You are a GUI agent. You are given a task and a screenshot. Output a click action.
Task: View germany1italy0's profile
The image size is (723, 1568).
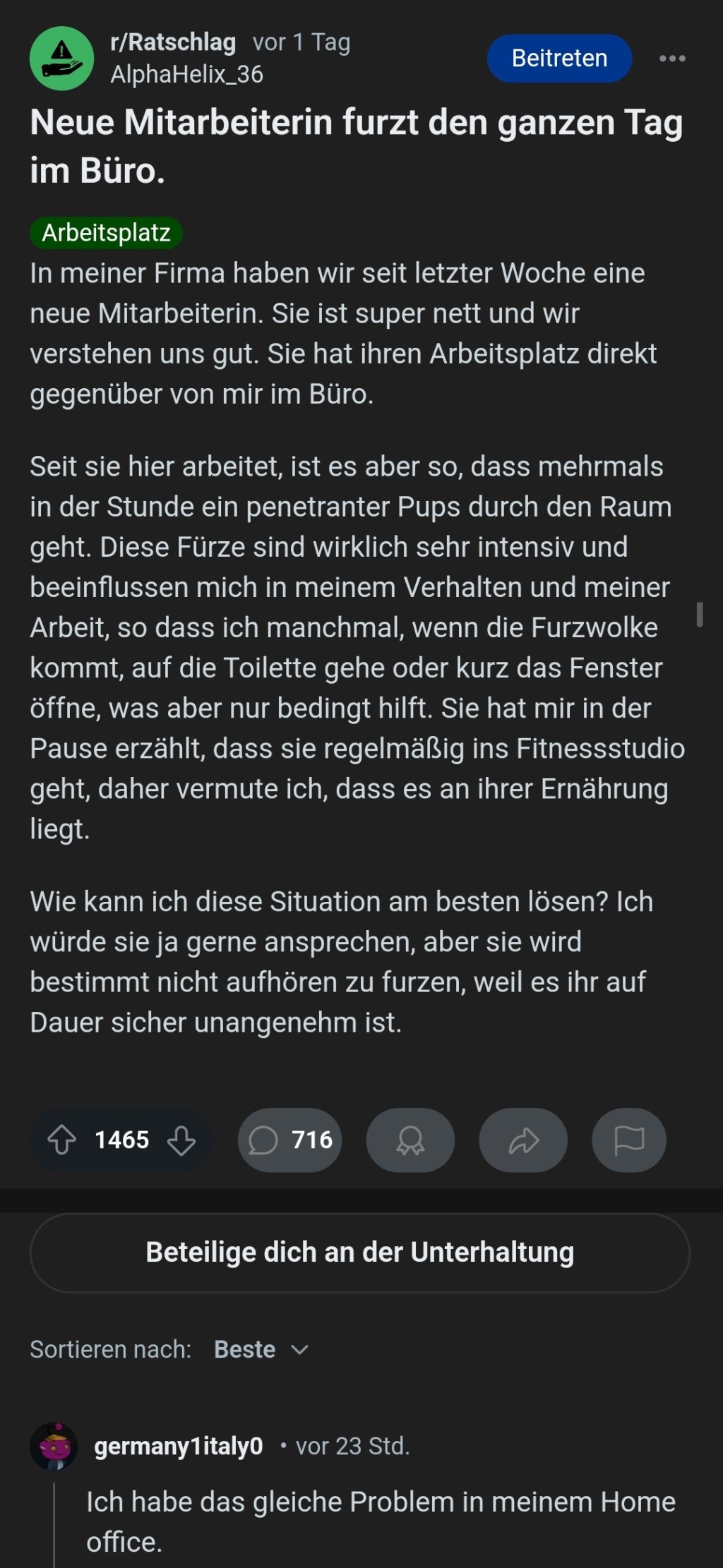point(179,1446)
